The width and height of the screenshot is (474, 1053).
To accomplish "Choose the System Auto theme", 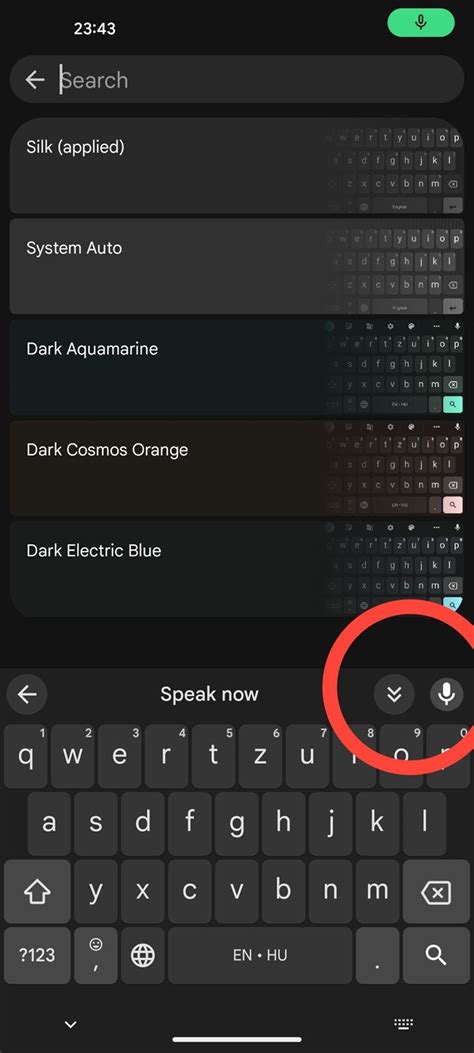I will 237,267.
